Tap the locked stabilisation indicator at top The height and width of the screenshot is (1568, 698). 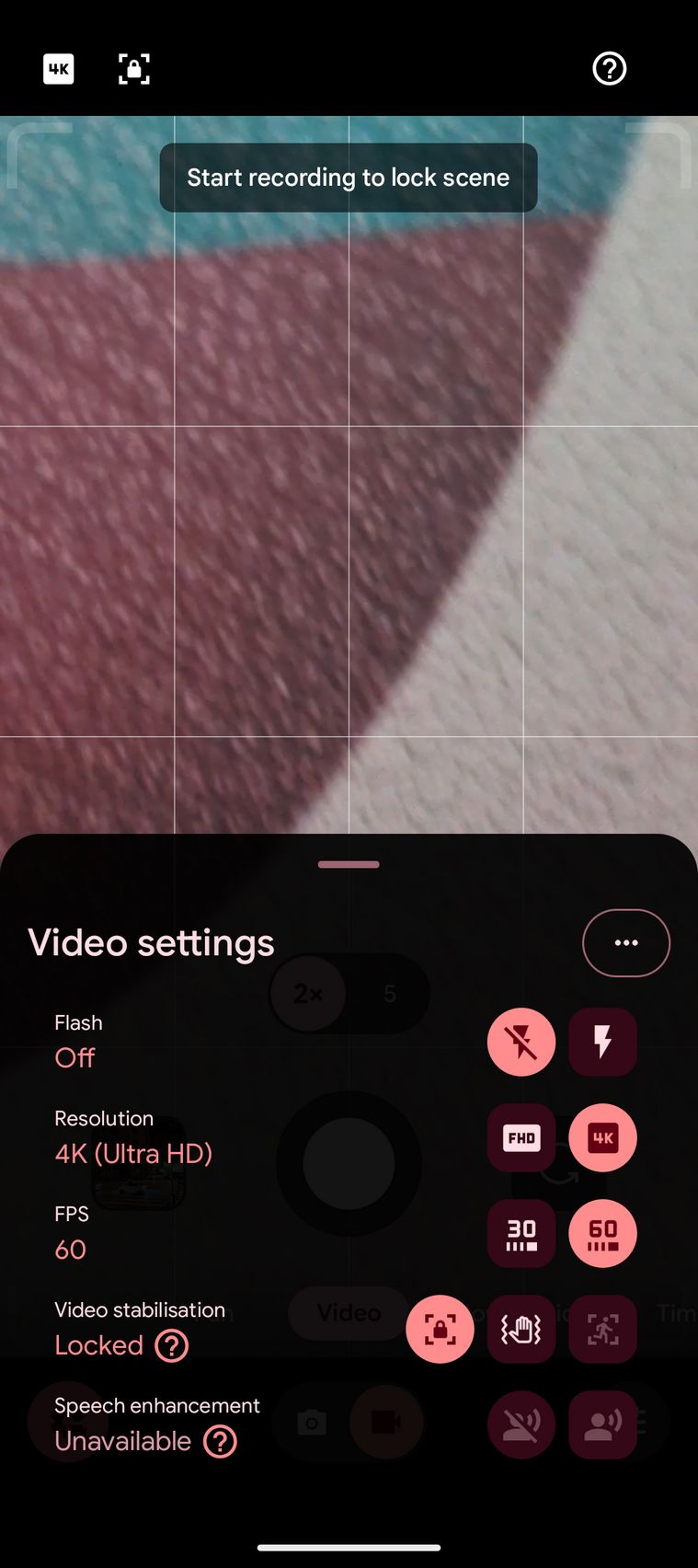pos(134,69)
